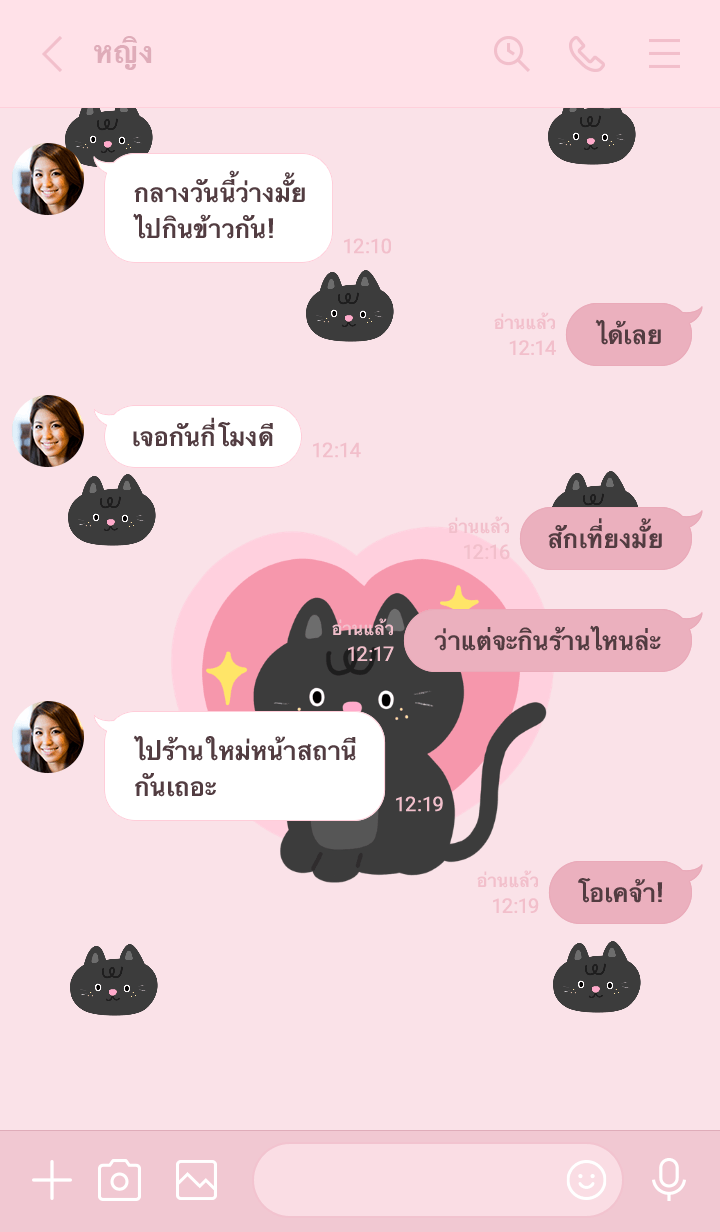Record a voice message with the microphone
The image size is (720, 1232).
[668, 1181]
